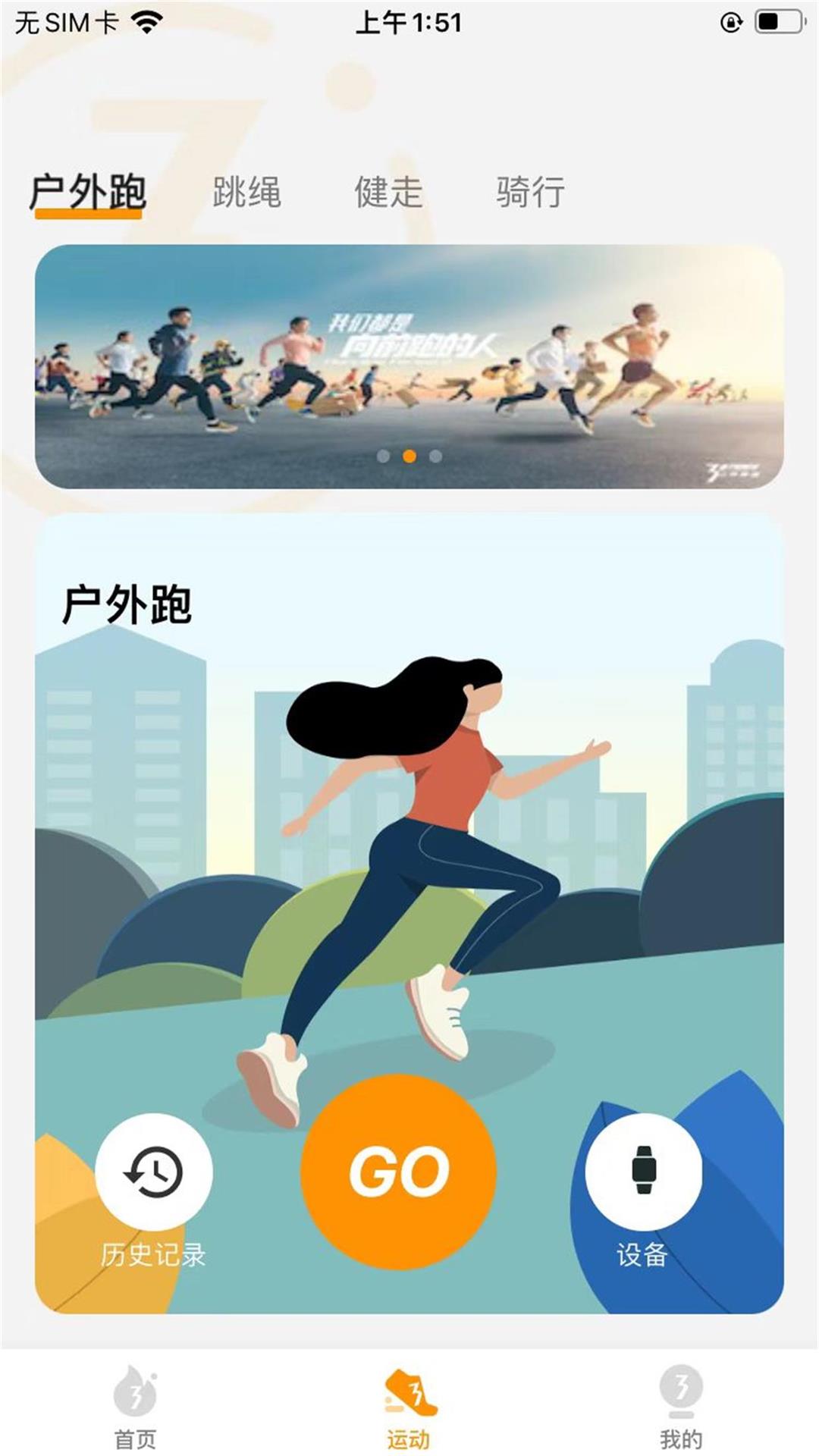This screenshot has width=819, height=1456.
Task: Select the 户外跑 tab
Action: point(88,192)
